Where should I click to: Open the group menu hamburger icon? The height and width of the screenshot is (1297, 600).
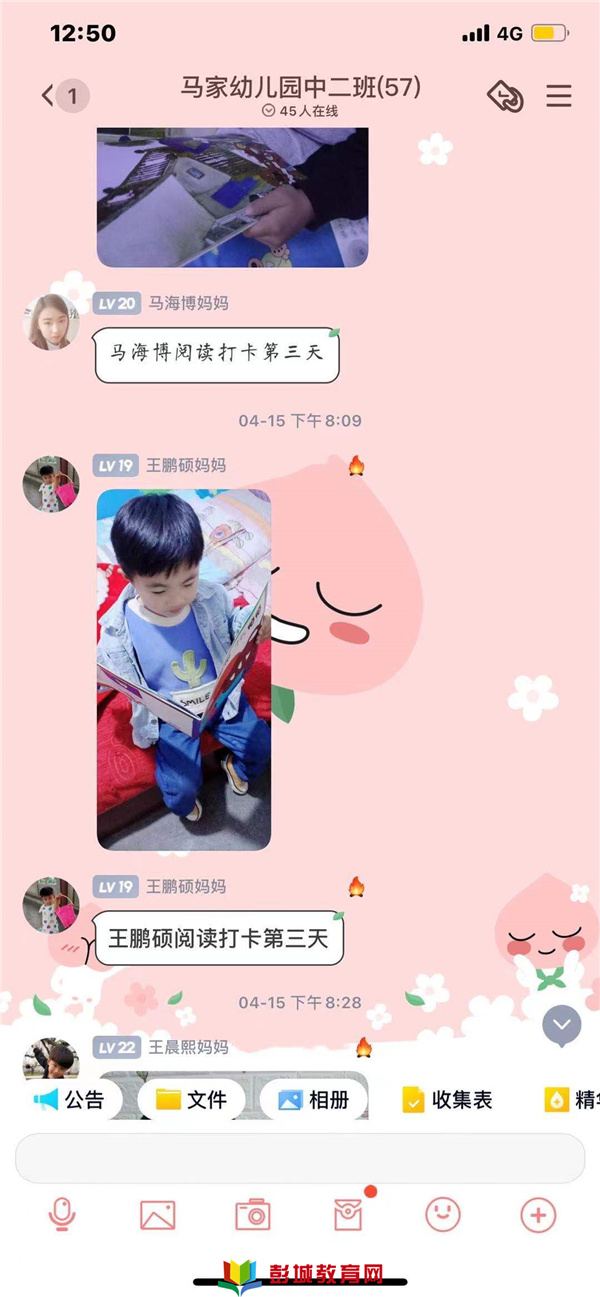[x=558, y=96]
